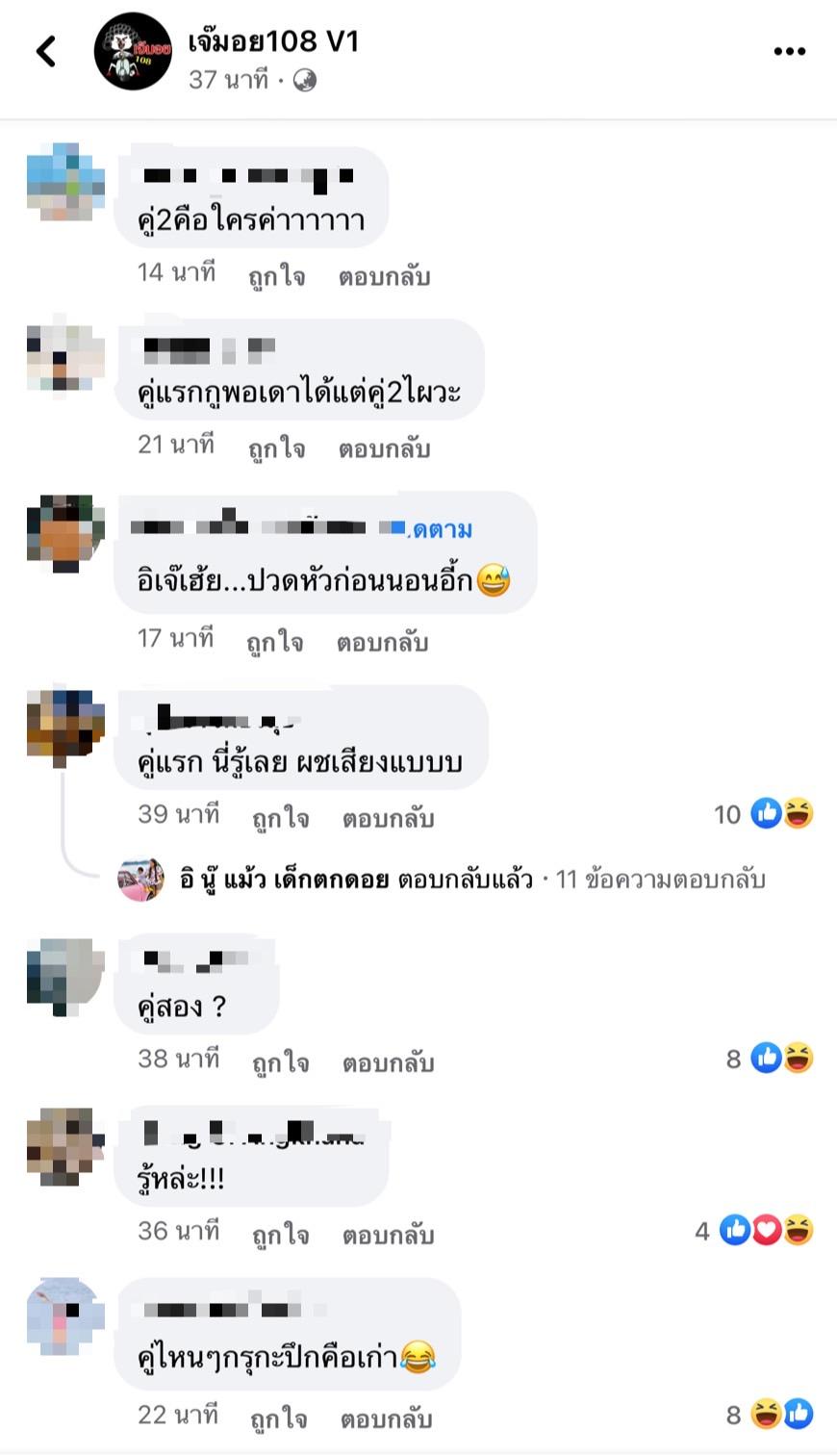The width and height of the screenshot is (837, 1456).
Task: Expand the 11 replies under อิ นู๊ แม้ว
Action: tap(660, 880)
